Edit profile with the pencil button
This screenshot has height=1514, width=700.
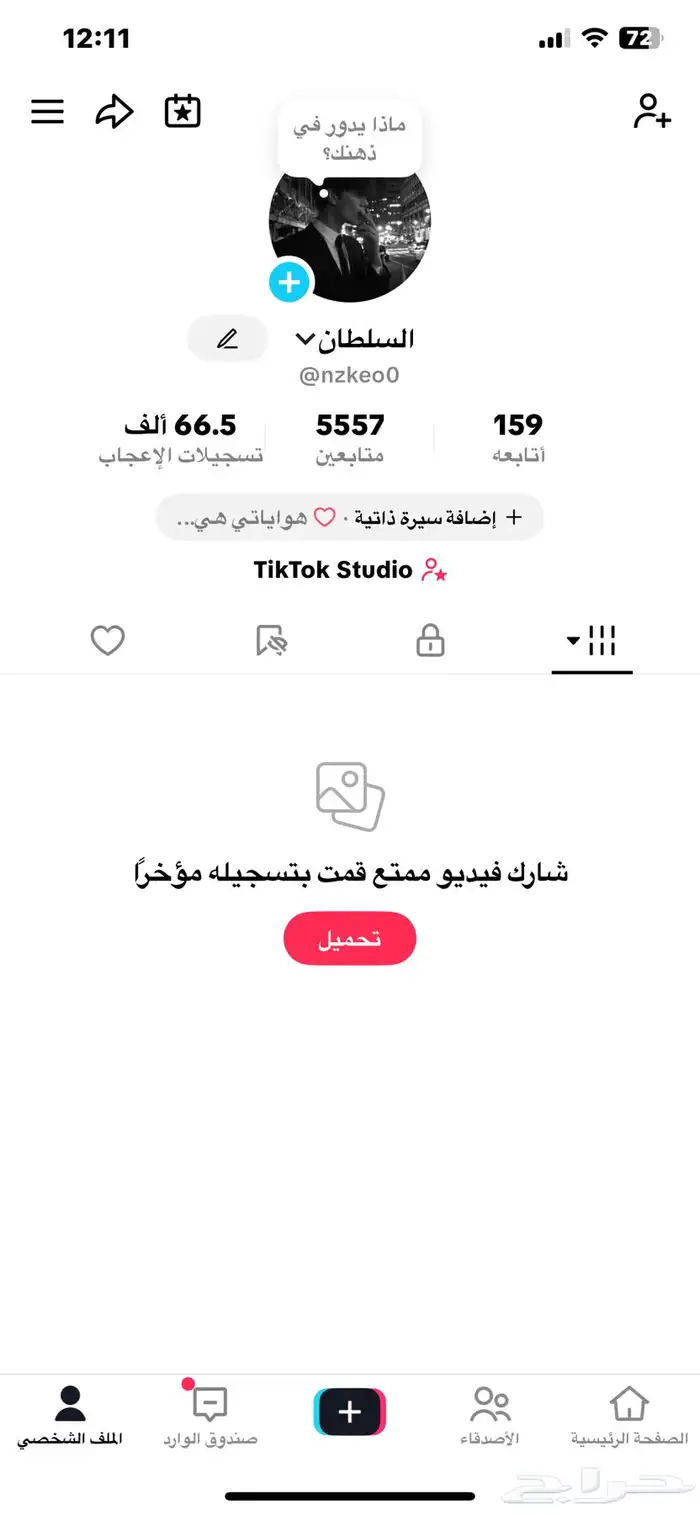pos(228,340)
